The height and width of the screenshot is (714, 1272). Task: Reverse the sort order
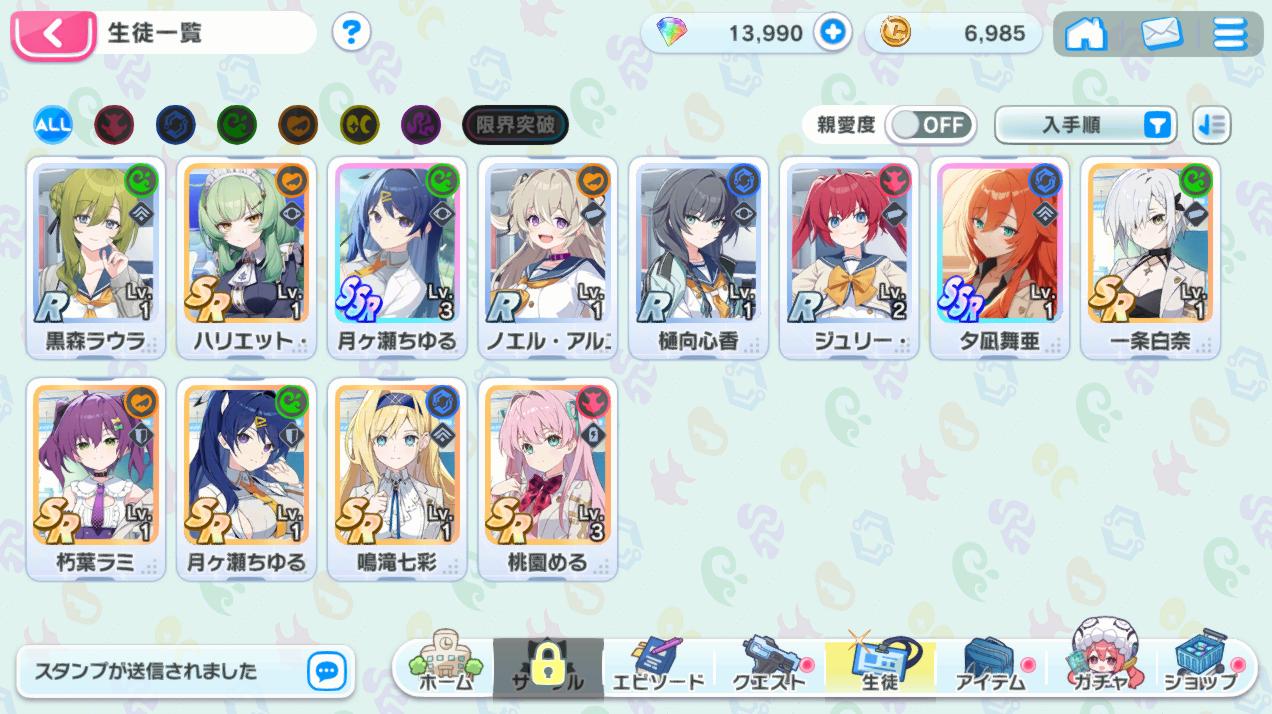click(1212, 125)
